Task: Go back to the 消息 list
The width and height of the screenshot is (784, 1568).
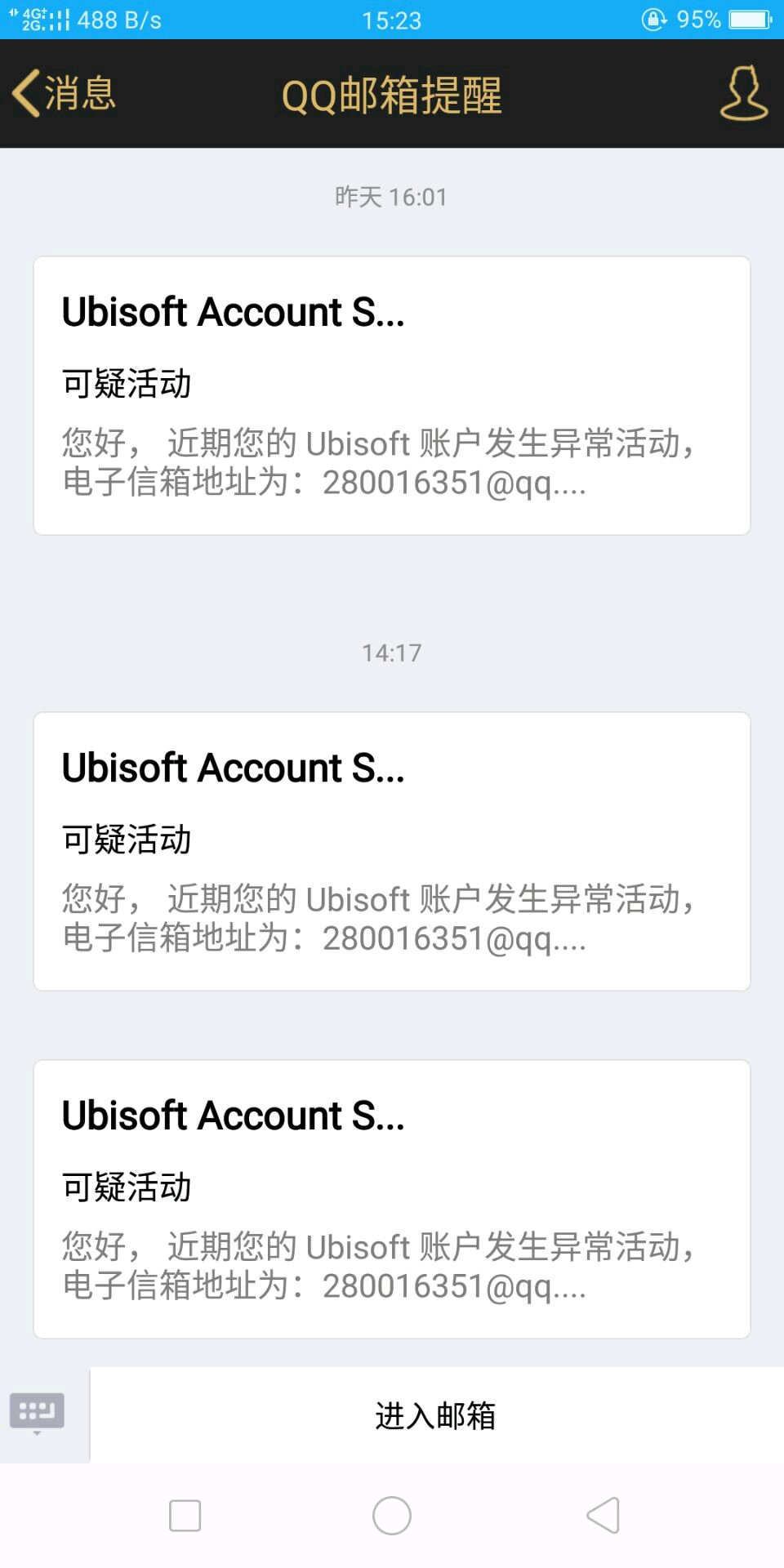Action: point(64,93)
